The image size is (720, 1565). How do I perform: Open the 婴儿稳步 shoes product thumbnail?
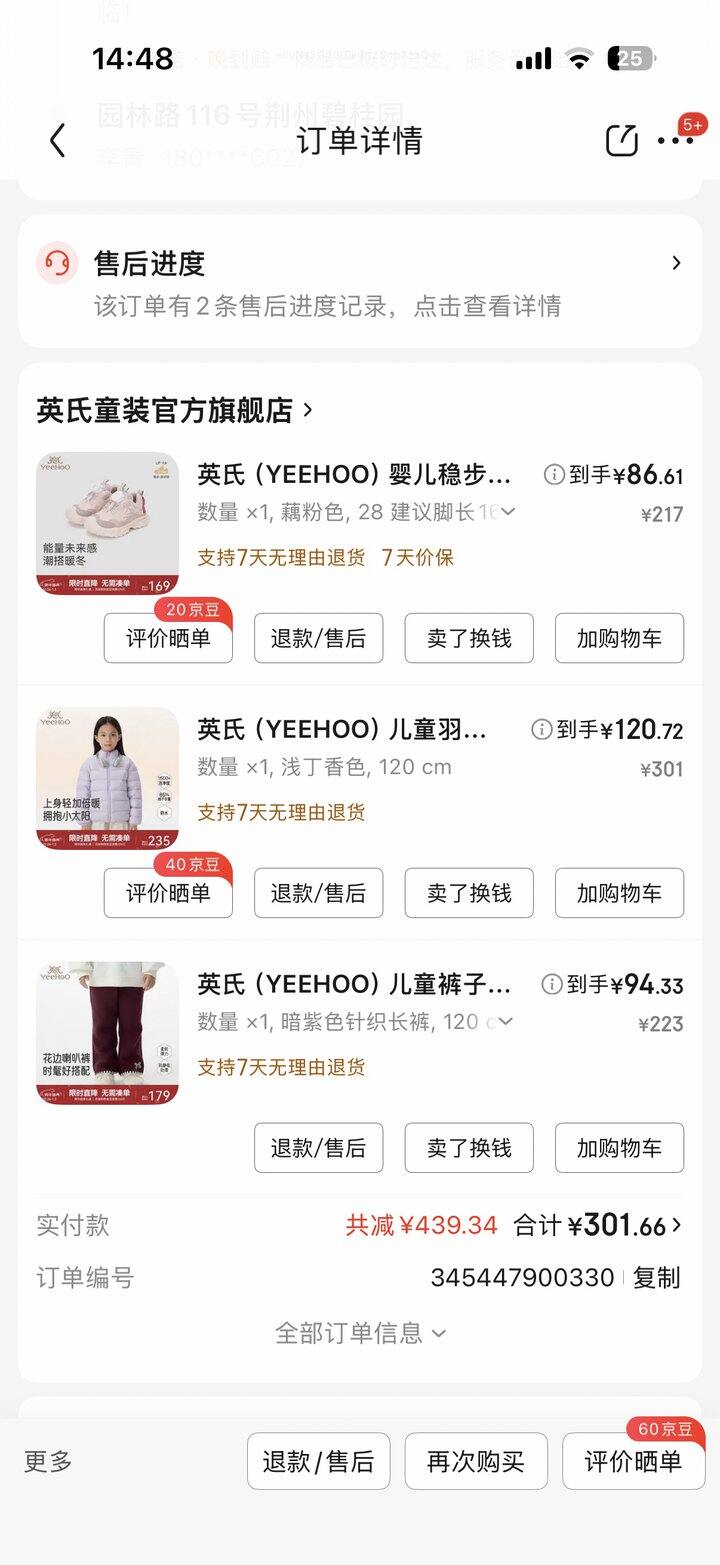[x=108, y=524]
